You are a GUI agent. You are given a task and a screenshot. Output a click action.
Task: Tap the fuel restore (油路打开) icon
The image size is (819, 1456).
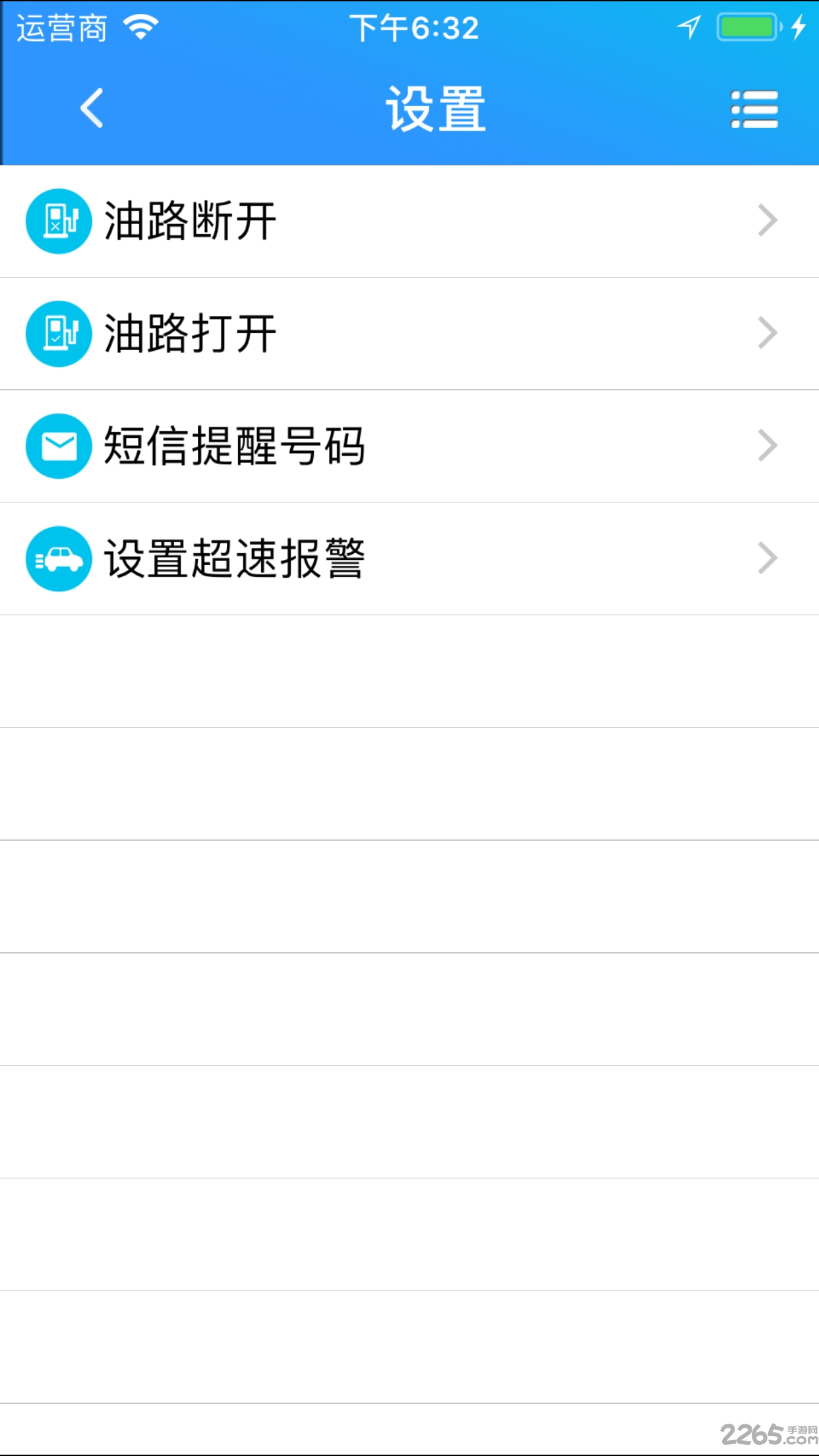58,333
